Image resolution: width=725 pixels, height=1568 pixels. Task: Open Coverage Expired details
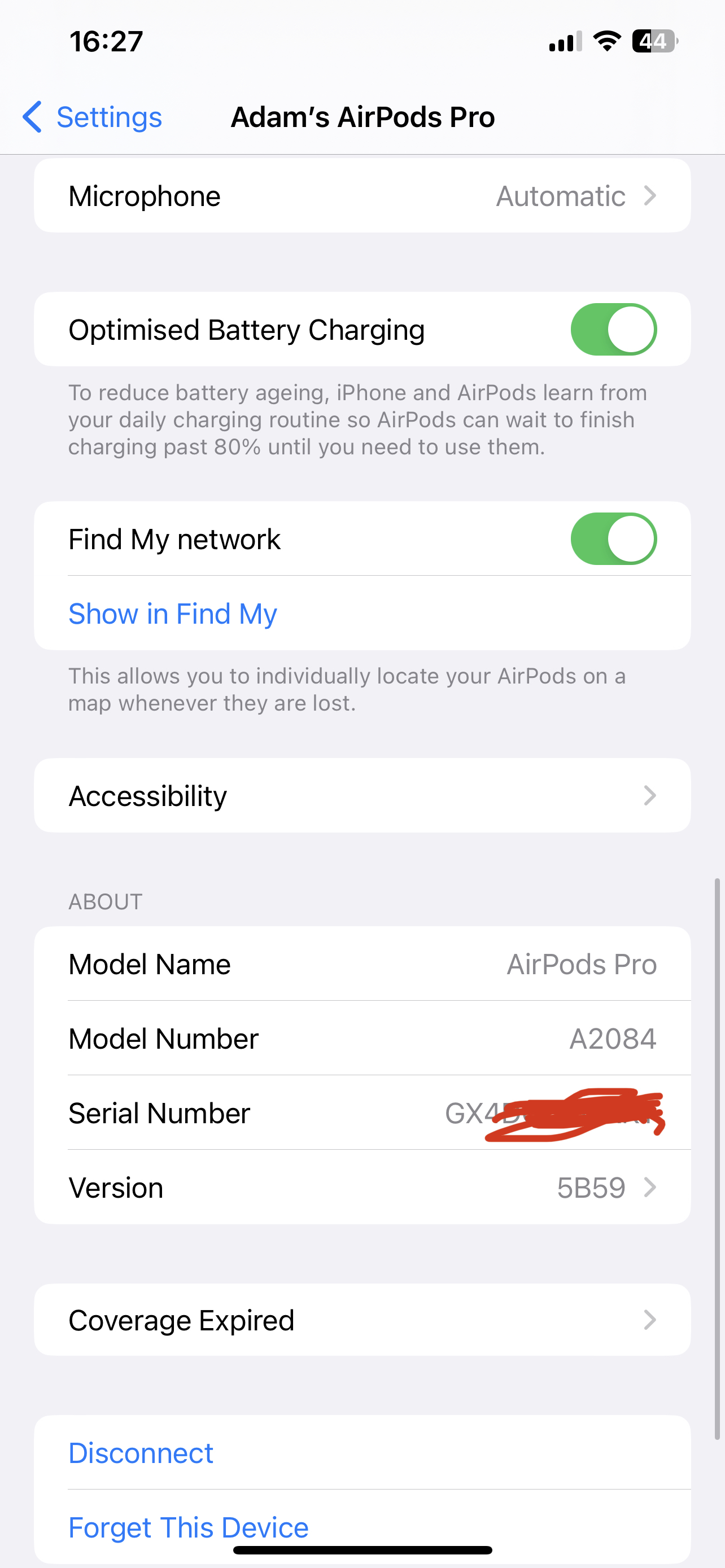pos(362,1320)
